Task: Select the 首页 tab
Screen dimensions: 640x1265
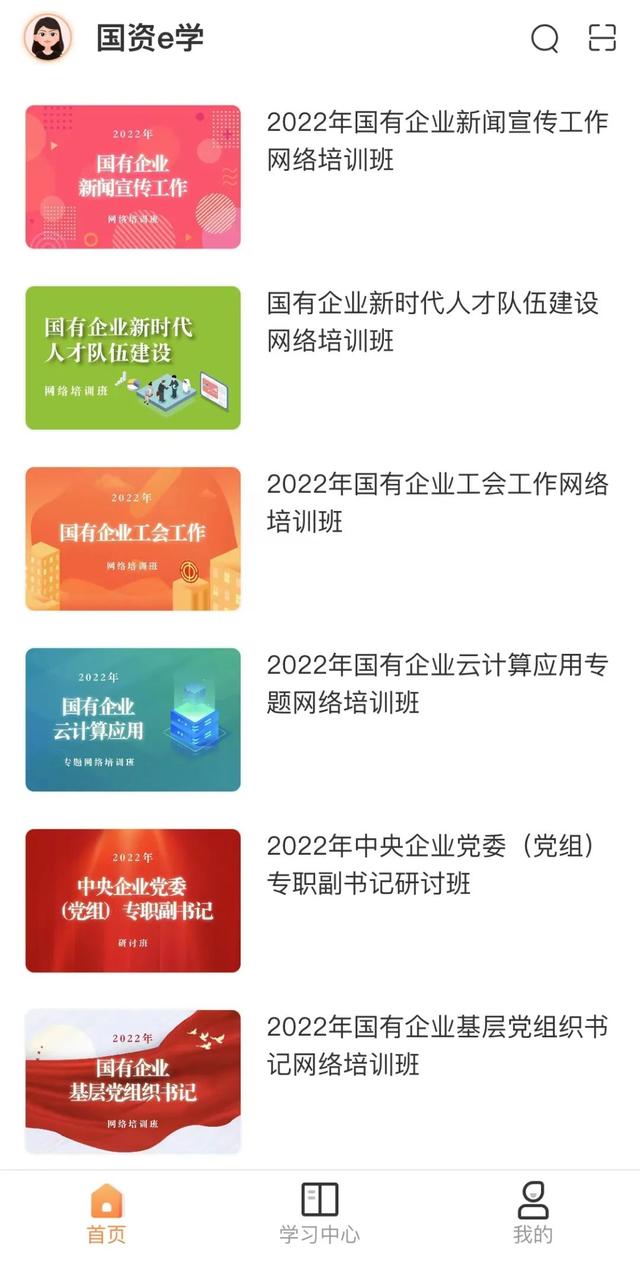Action: click(106, 1214)
